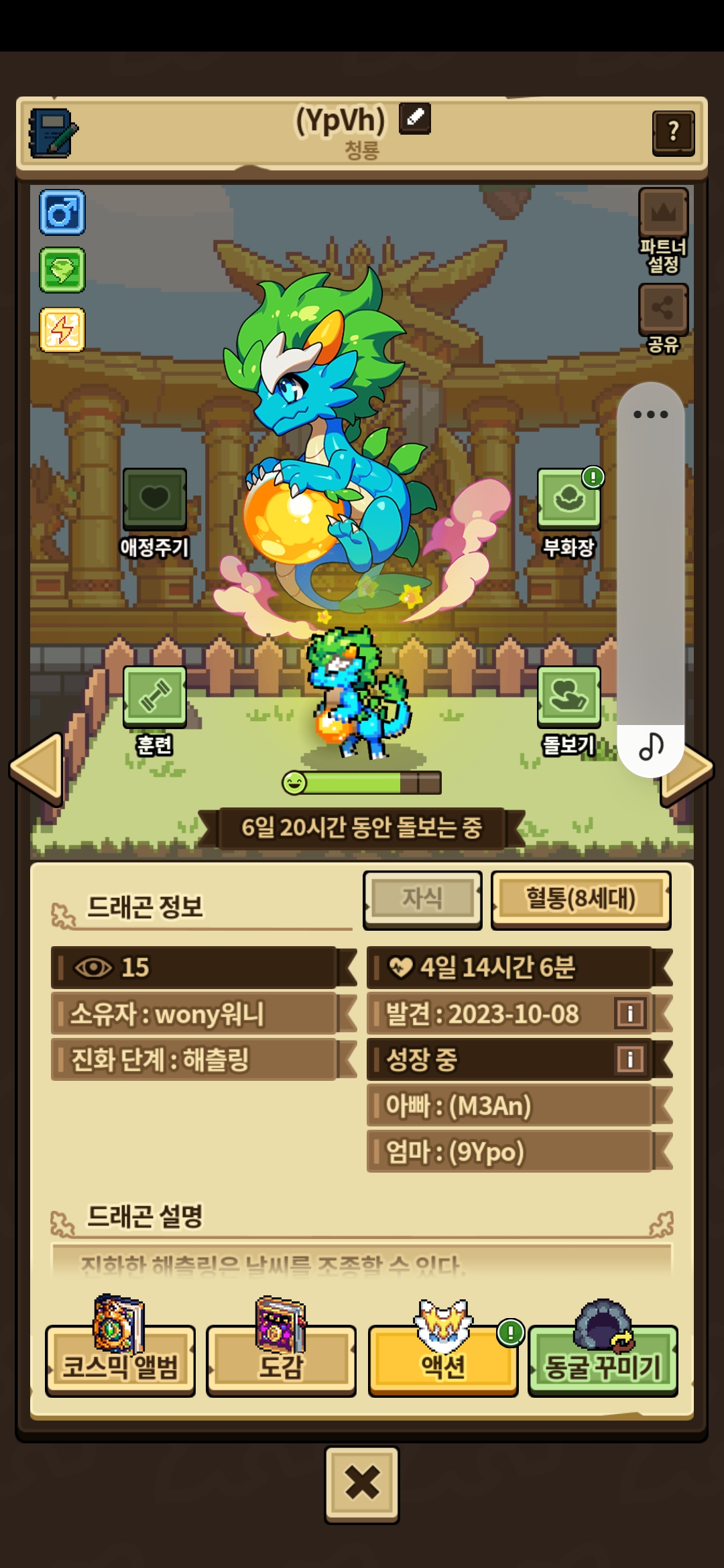
Task: Open the notebook icon in the header
Action: tap(53, 133)
